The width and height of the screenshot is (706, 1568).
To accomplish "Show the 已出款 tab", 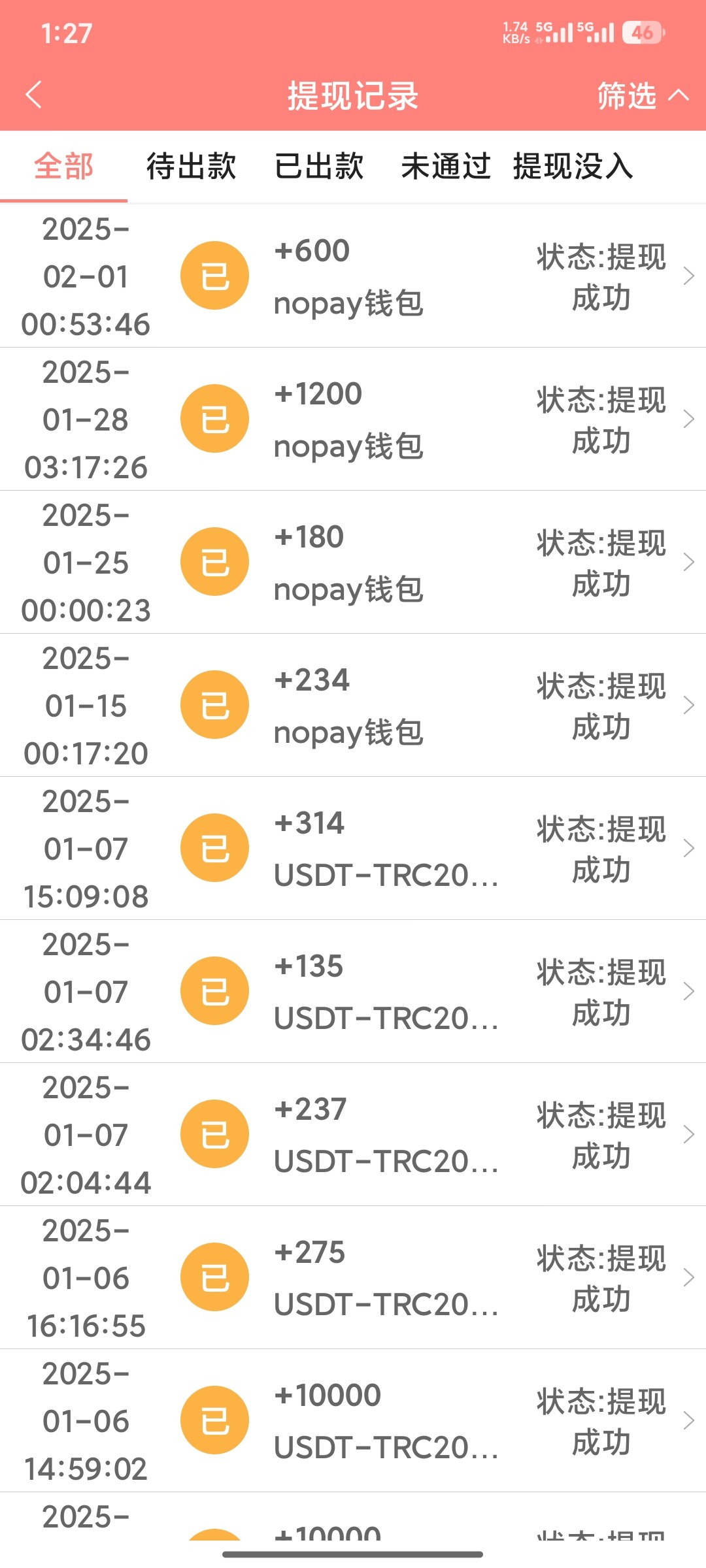I will 319,166.
